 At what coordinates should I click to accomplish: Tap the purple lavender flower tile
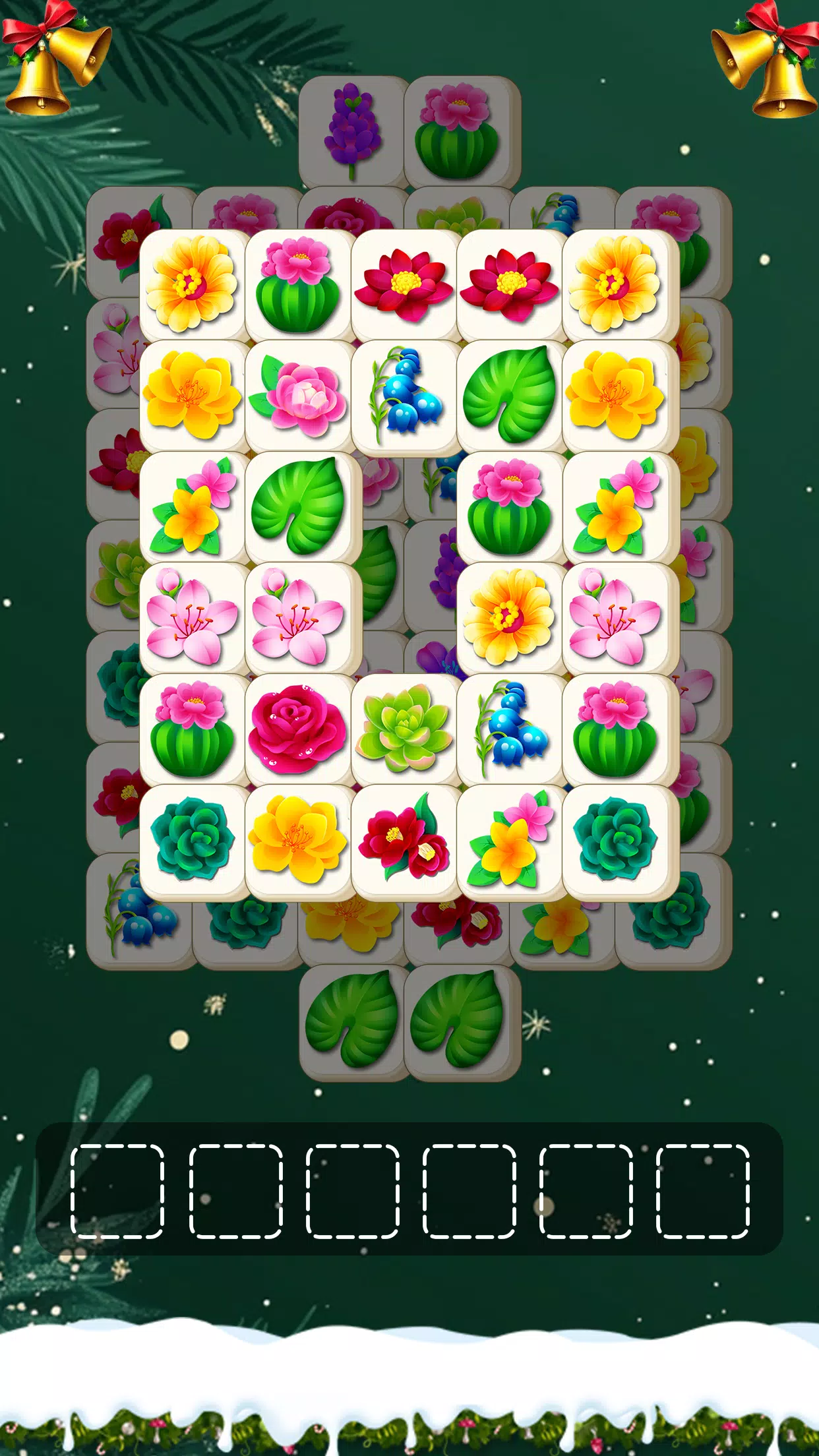(352, 133)
